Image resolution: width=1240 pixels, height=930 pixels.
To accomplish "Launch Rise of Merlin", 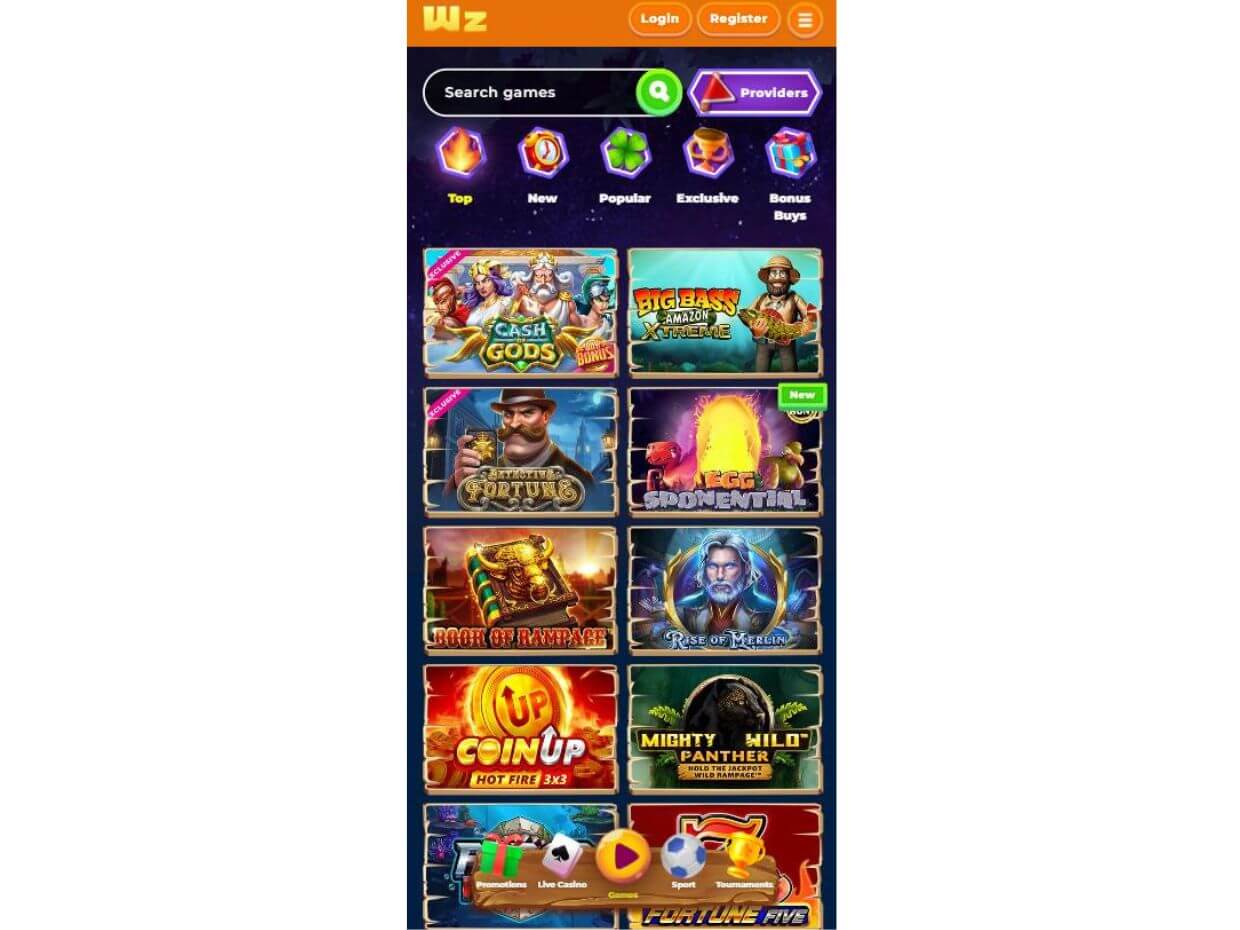I will [725, 590].
